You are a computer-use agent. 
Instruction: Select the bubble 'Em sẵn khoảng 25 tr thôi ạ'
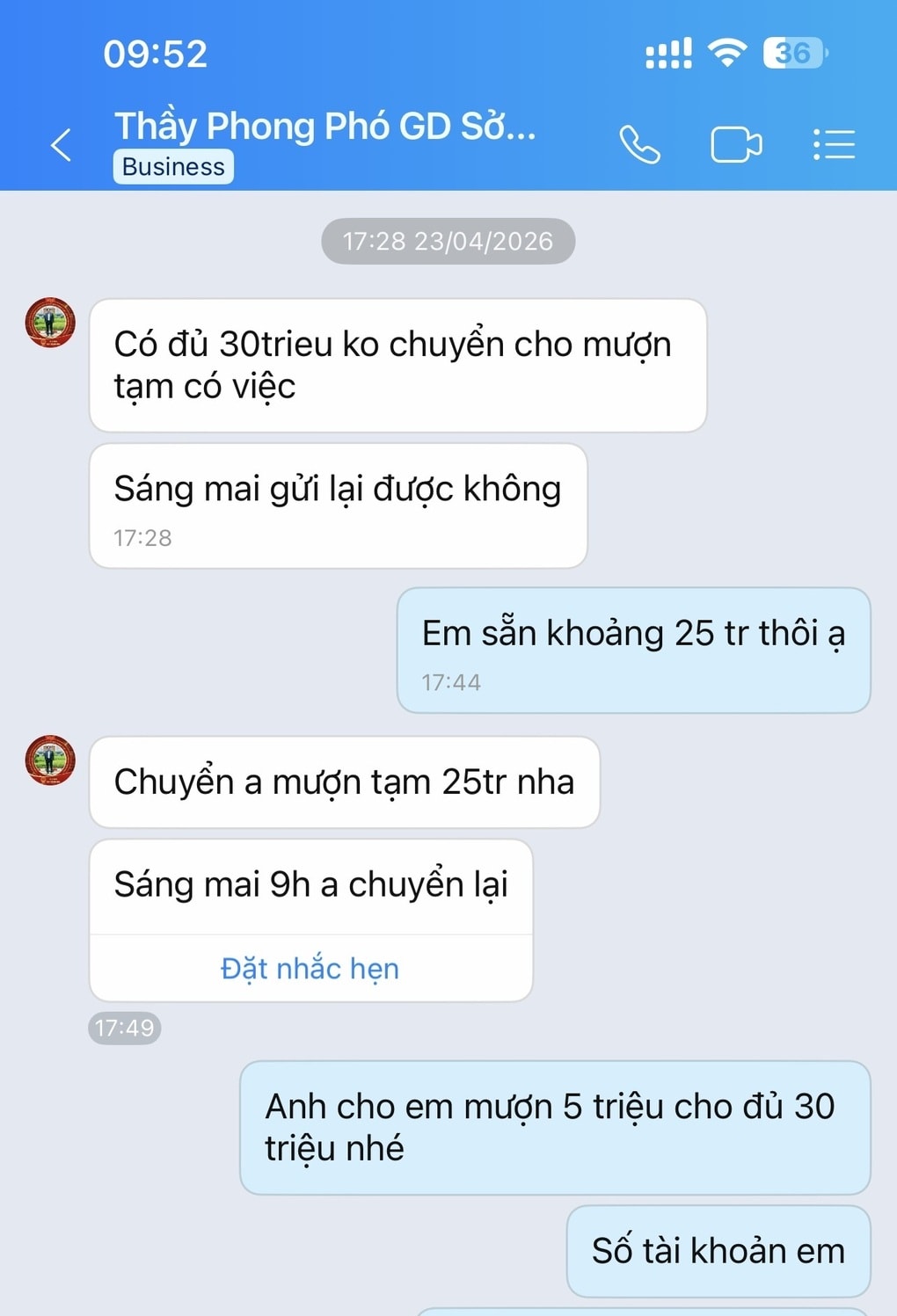point(632,631)
